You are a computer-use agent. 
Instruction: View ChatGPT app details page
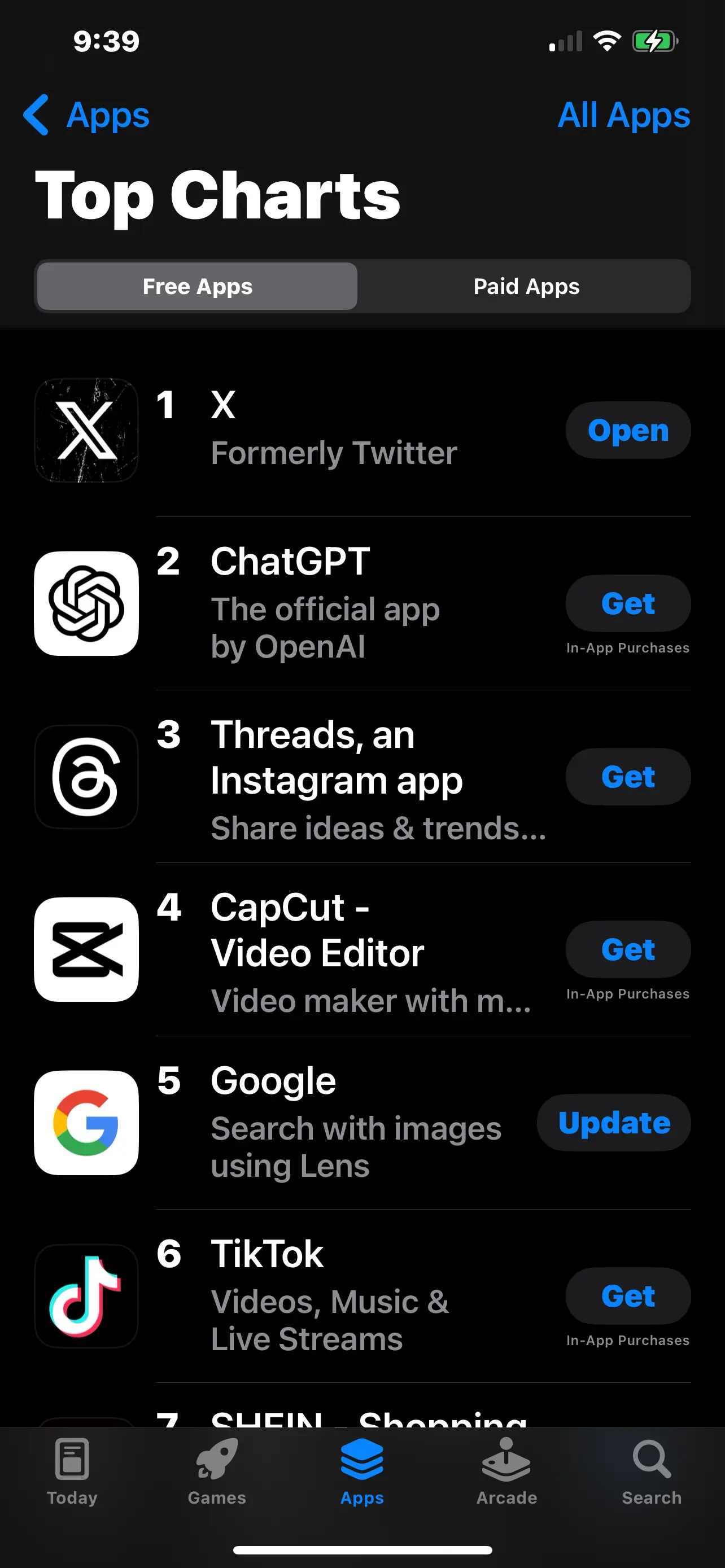coord(325,604)
